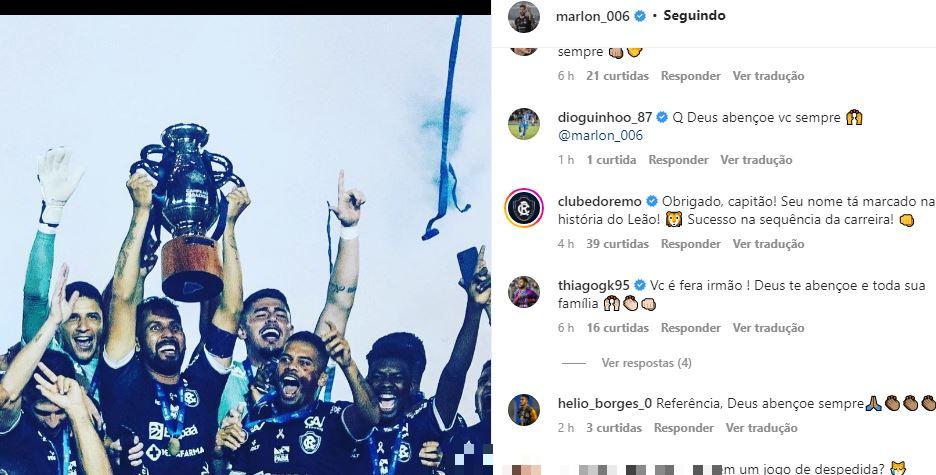The height and width of the screenshot is (475, 936).
Task: See the 21 curtidas on the top comment
Action: pos(617,76)
